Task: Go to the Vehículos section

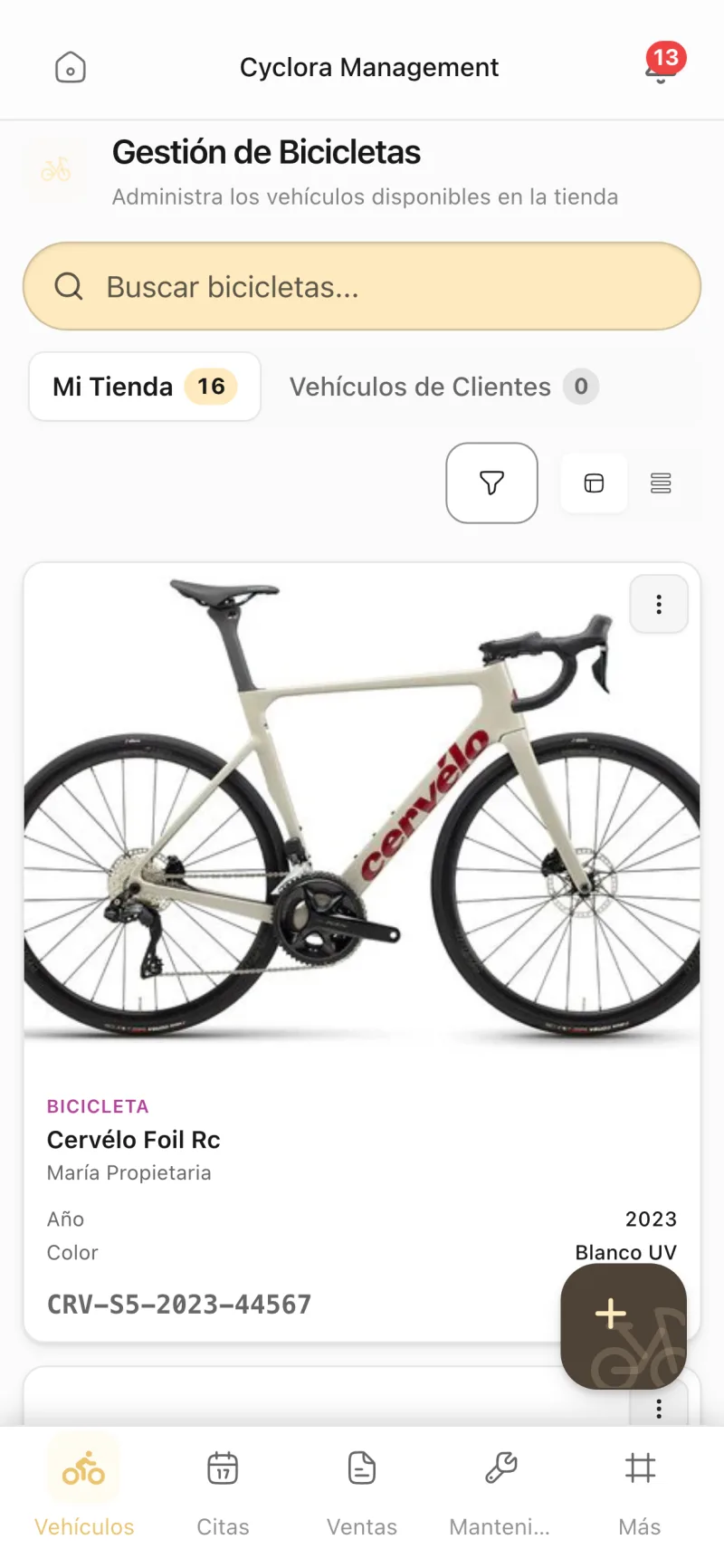Action: (x=84, y=1487)
